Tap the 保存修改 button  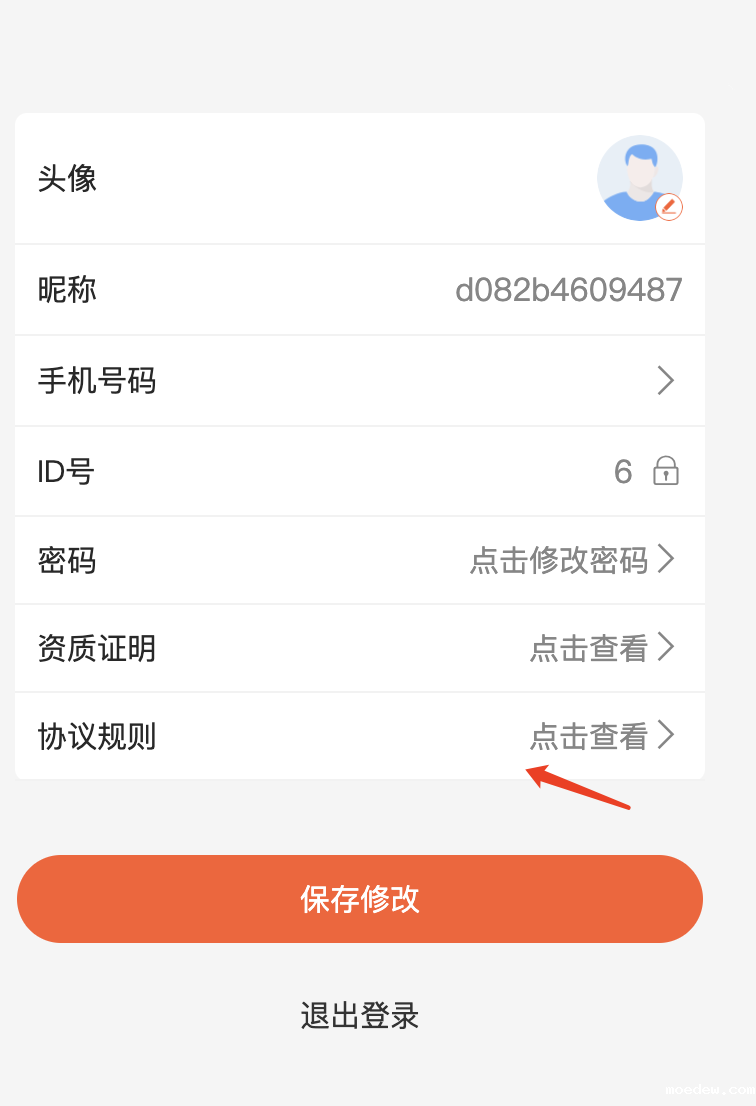(x=360, y=899)
